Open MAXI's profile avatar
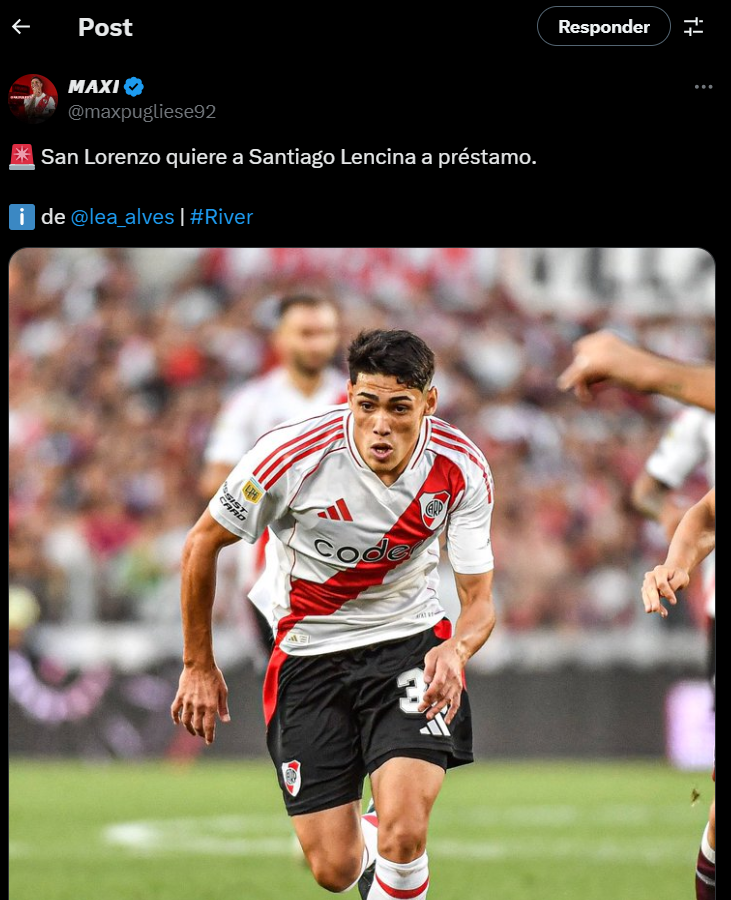 (33, 98)
